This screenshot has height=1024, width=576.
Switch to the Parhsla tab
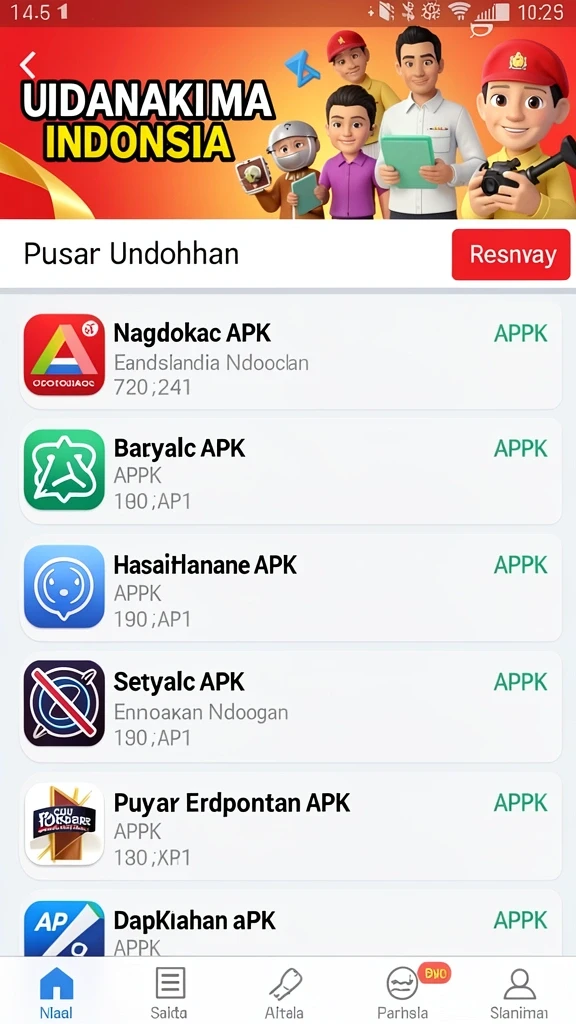tap(403, 992)
